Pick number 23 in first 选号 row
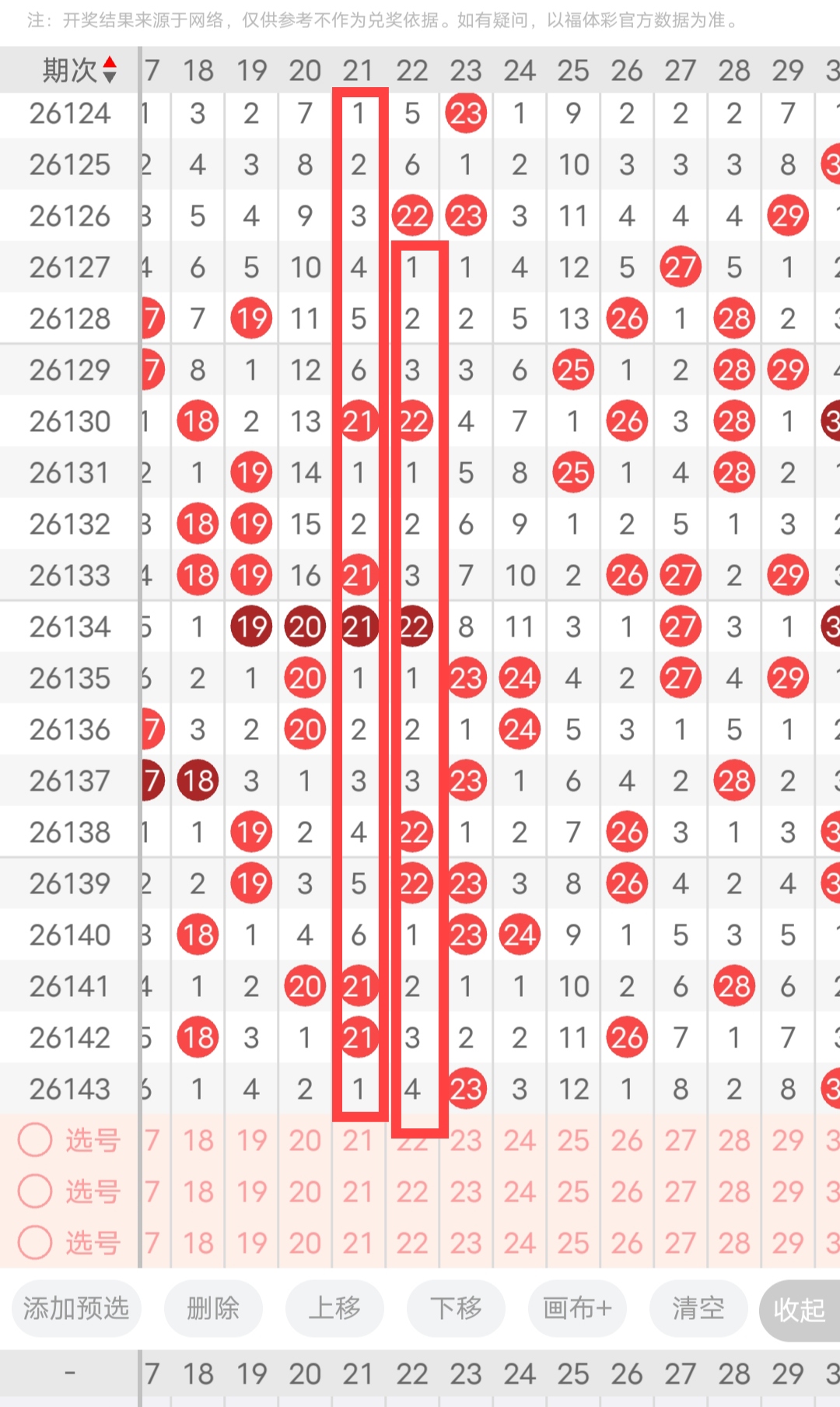This screenshot has width=840, height=1407. pos(466,1140)
